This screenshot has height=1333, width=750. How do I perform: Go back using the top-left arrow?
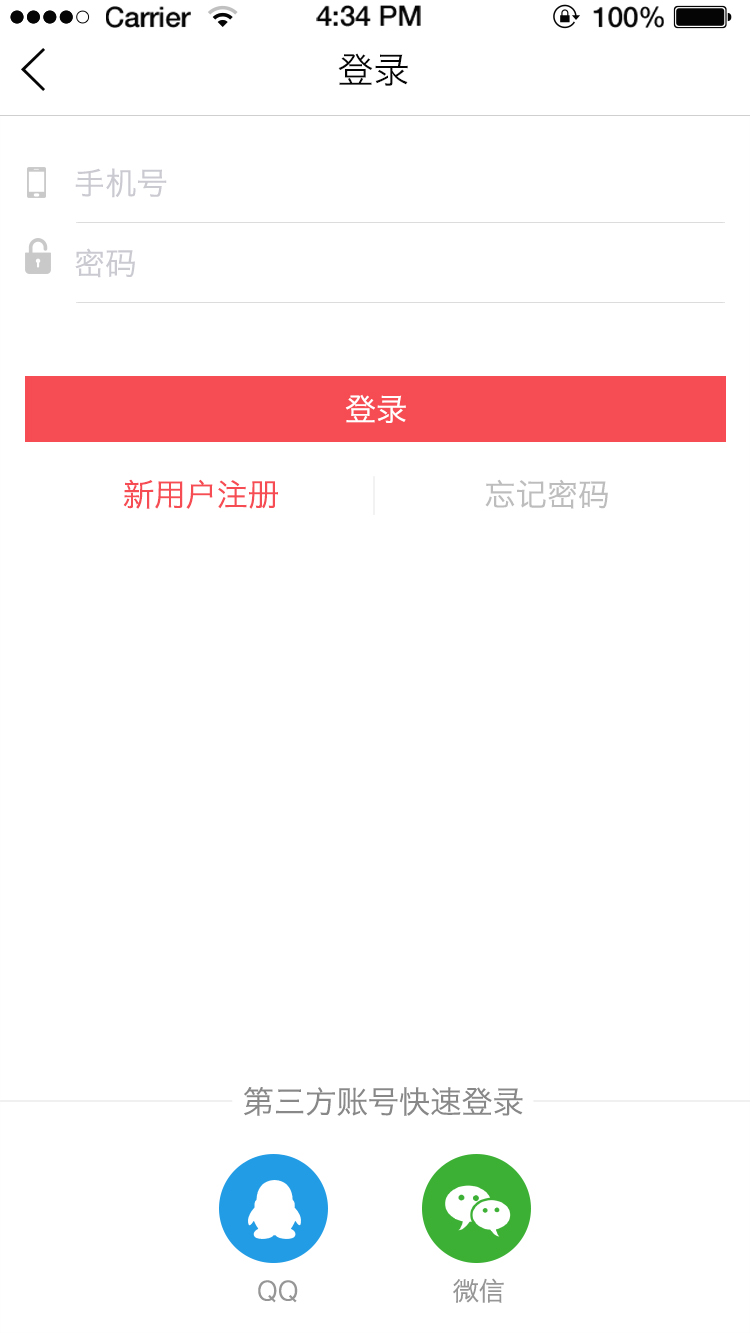click(x=33, y=70)
